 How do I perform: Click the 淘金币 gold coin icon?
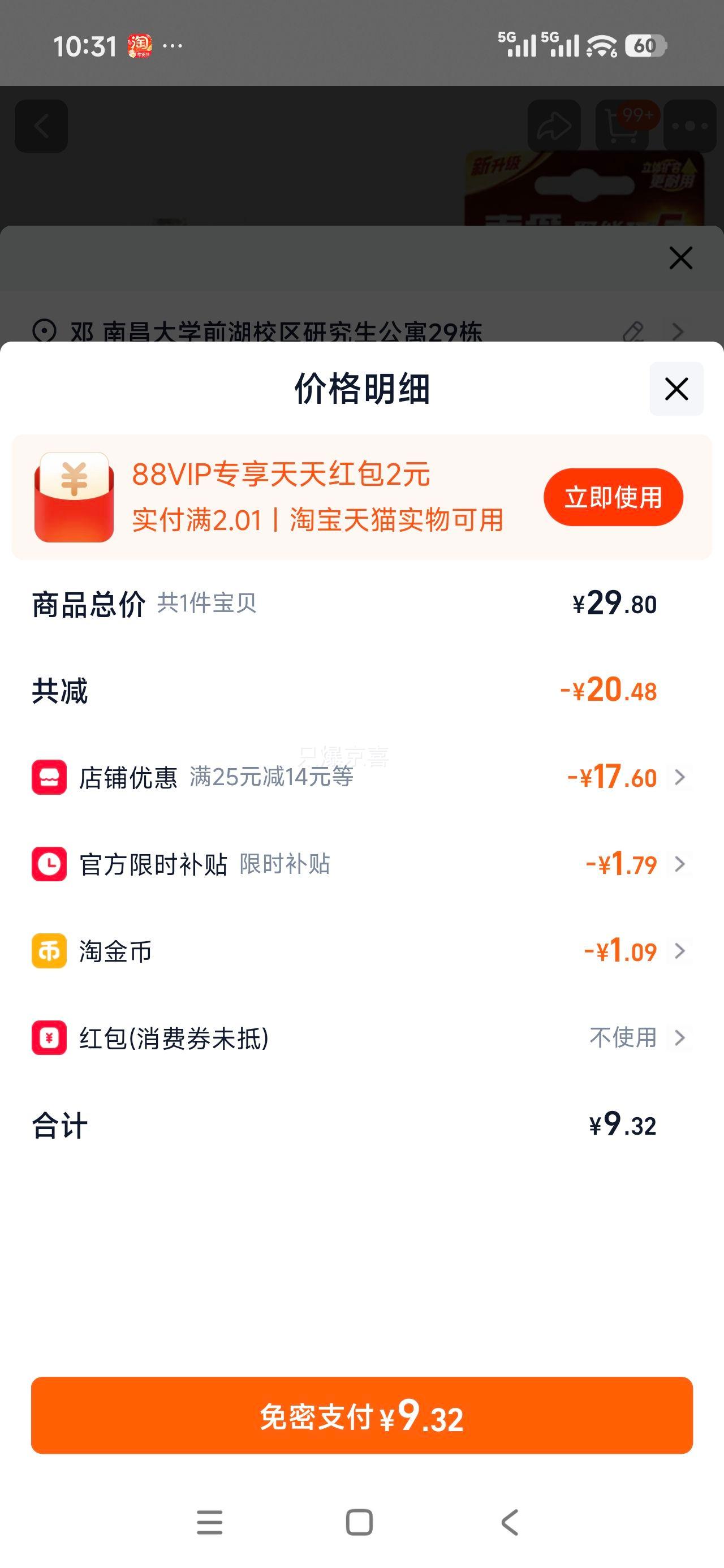tap(49, 951)
